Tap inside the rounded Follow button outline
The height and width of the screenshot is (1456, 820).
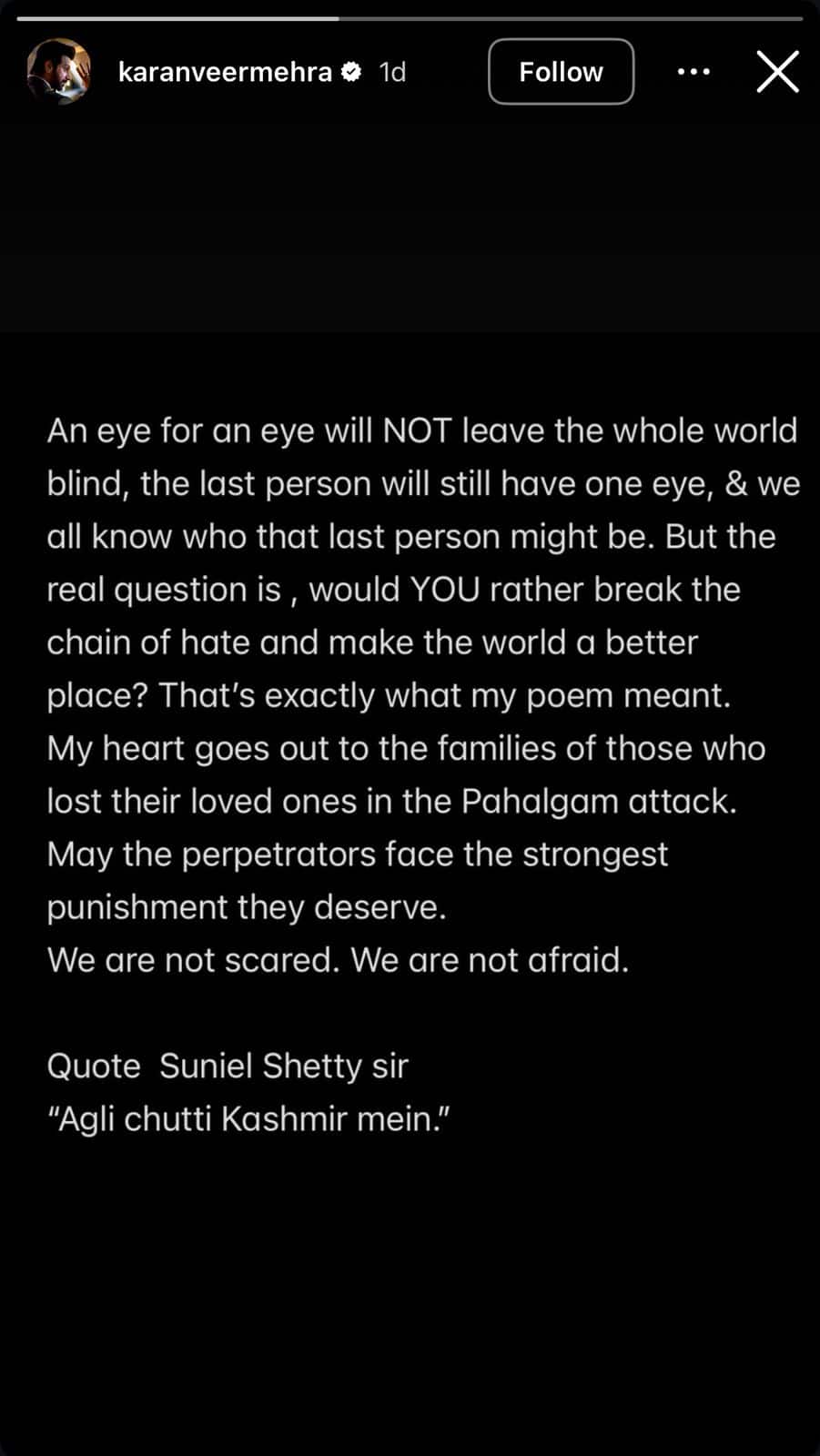(x=561, y=72)
